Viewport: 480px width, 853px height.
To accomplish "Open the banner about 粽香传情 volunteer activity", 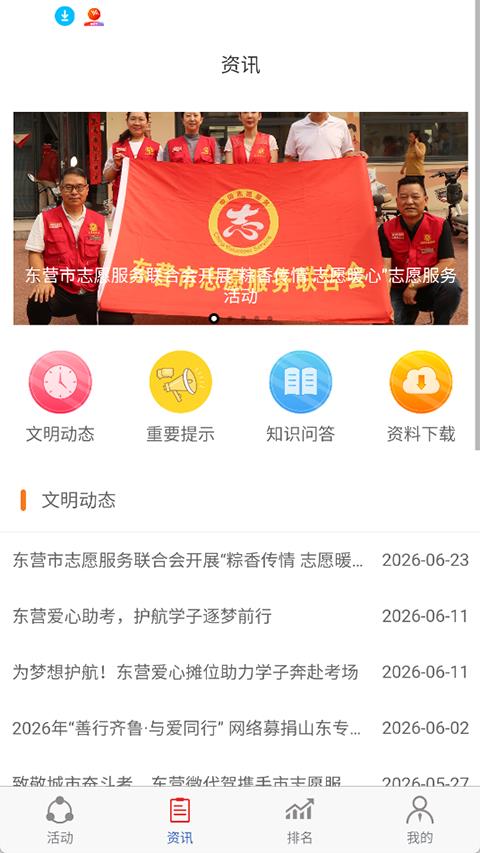I will (240, 218).
